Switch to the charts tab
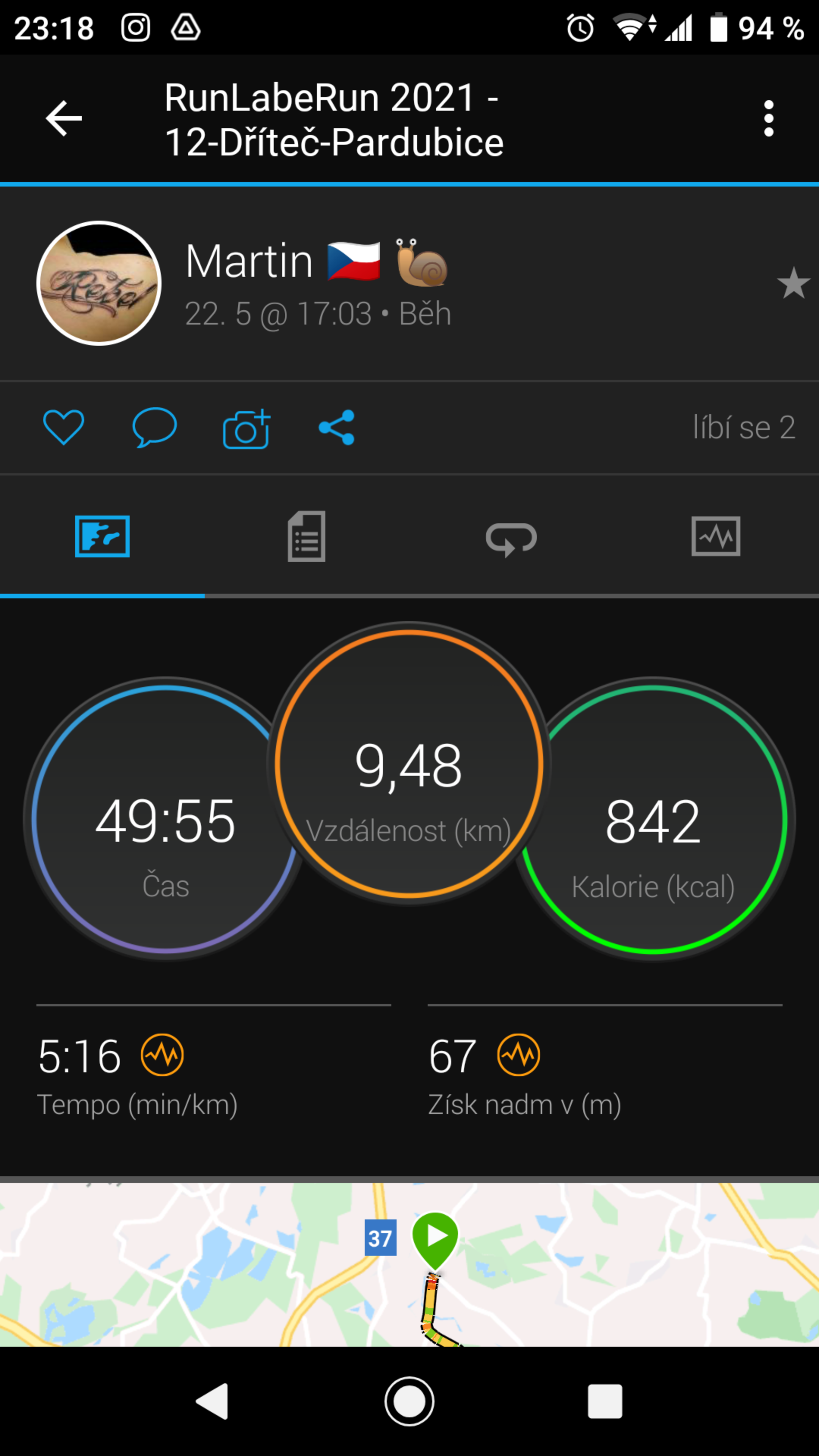 pyautogui.click(x=715, y=537)
